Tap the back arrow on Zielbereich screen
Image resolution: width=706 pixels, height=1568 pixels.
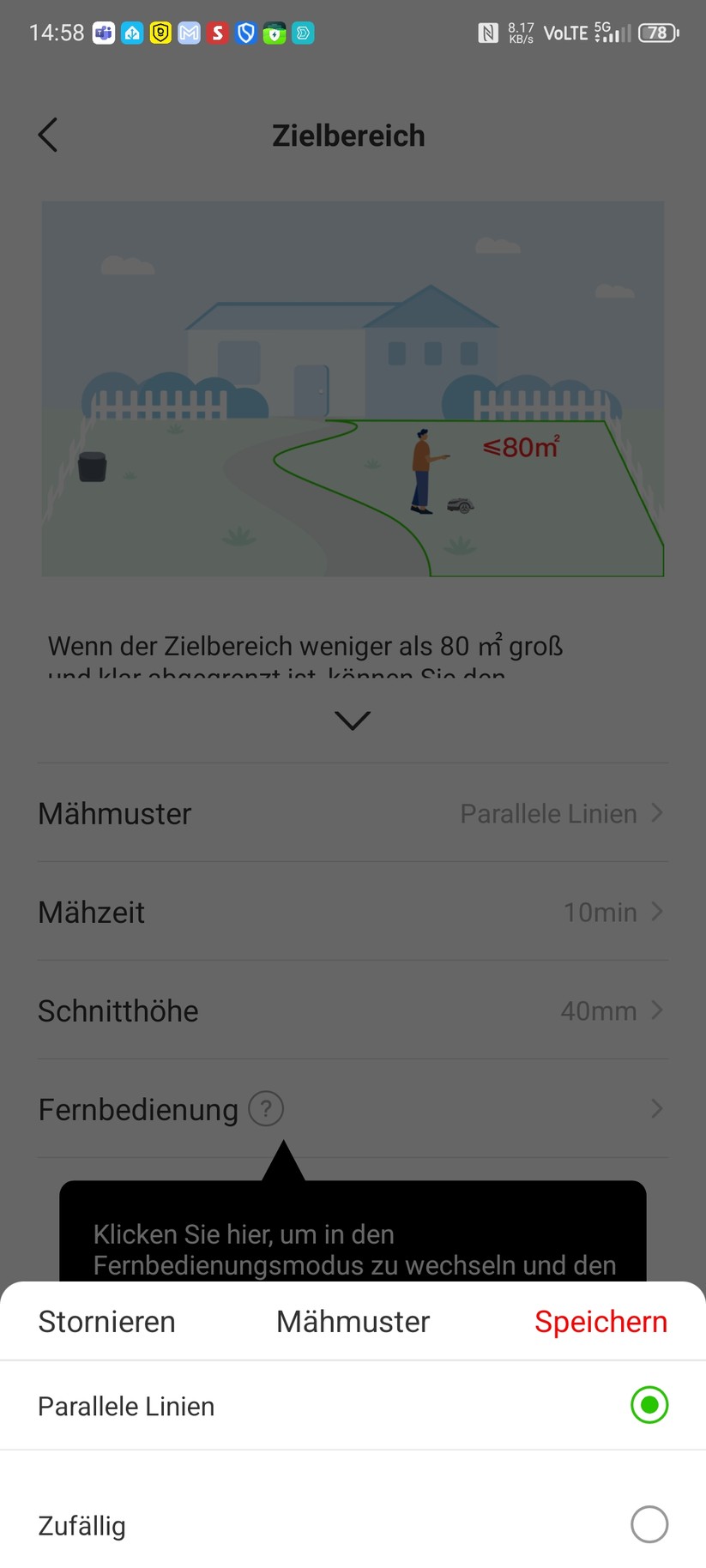48,135
